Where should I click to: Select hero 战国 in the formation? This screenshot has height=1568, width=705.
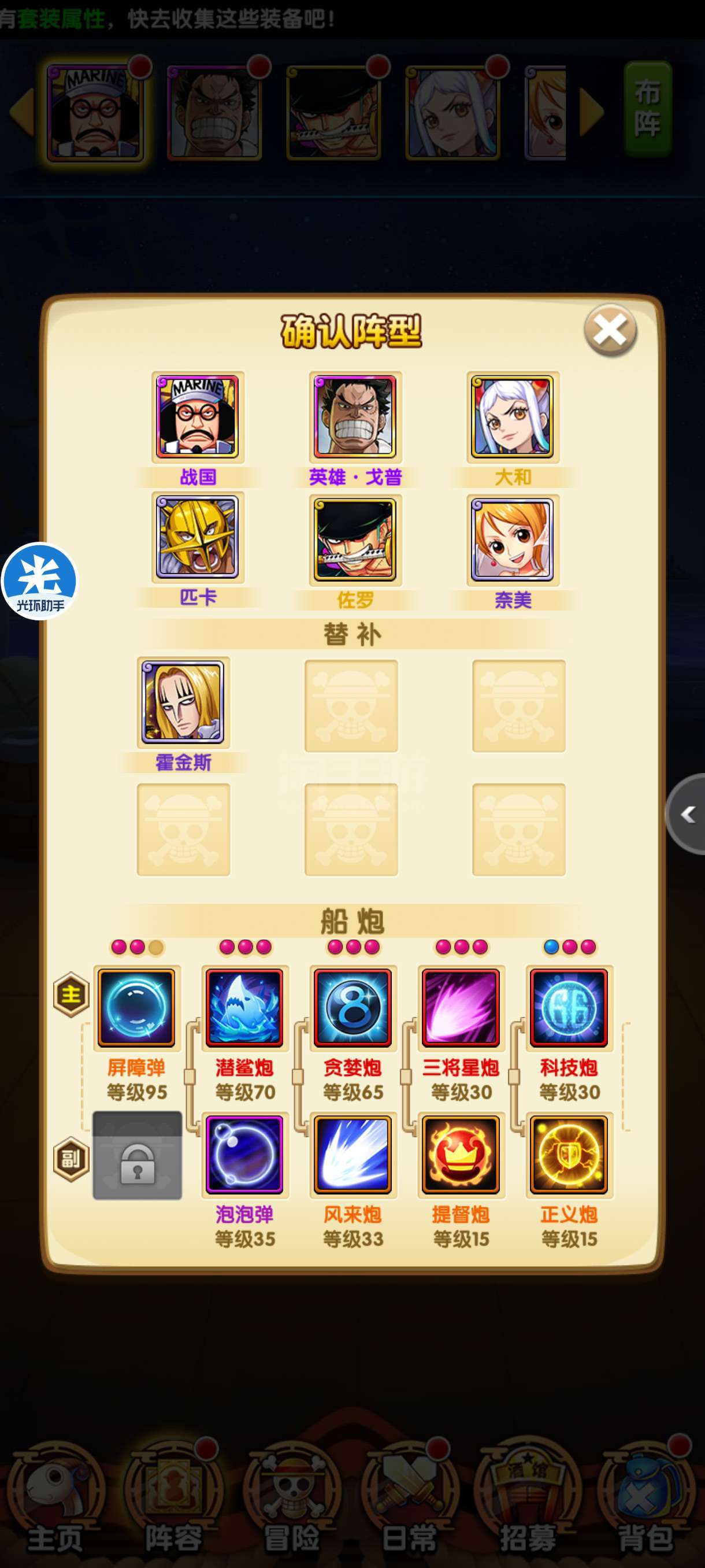click(198, 417)
